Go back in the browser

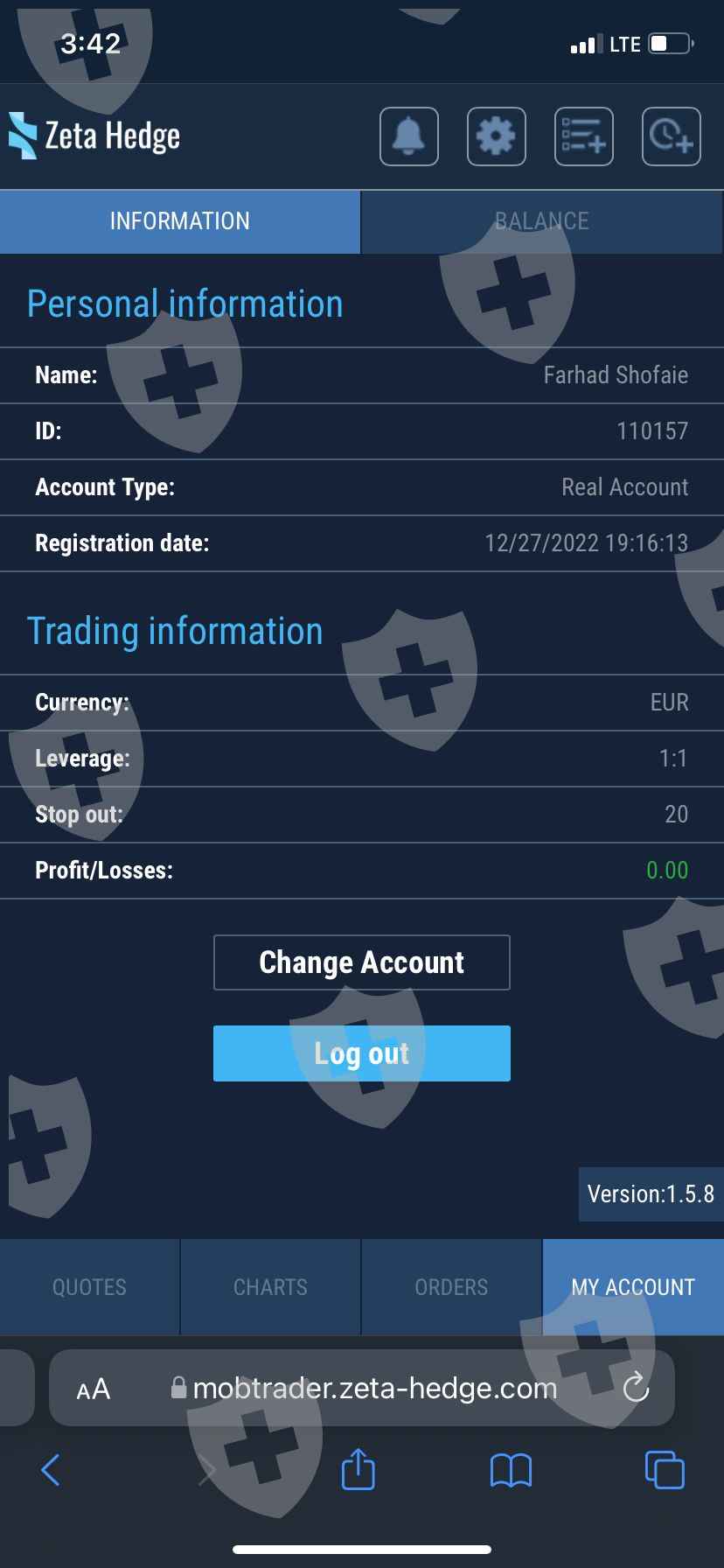[51, 1470]
